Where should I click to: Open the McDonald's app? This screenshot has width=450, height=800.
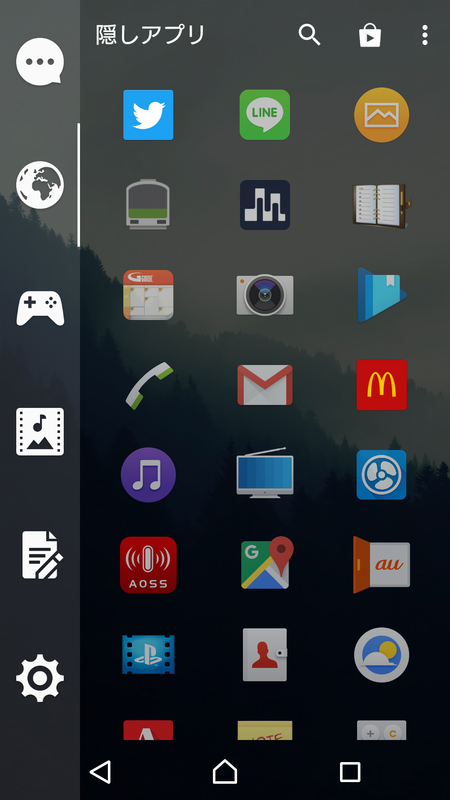pyautogui.click(x=382, y=385)
